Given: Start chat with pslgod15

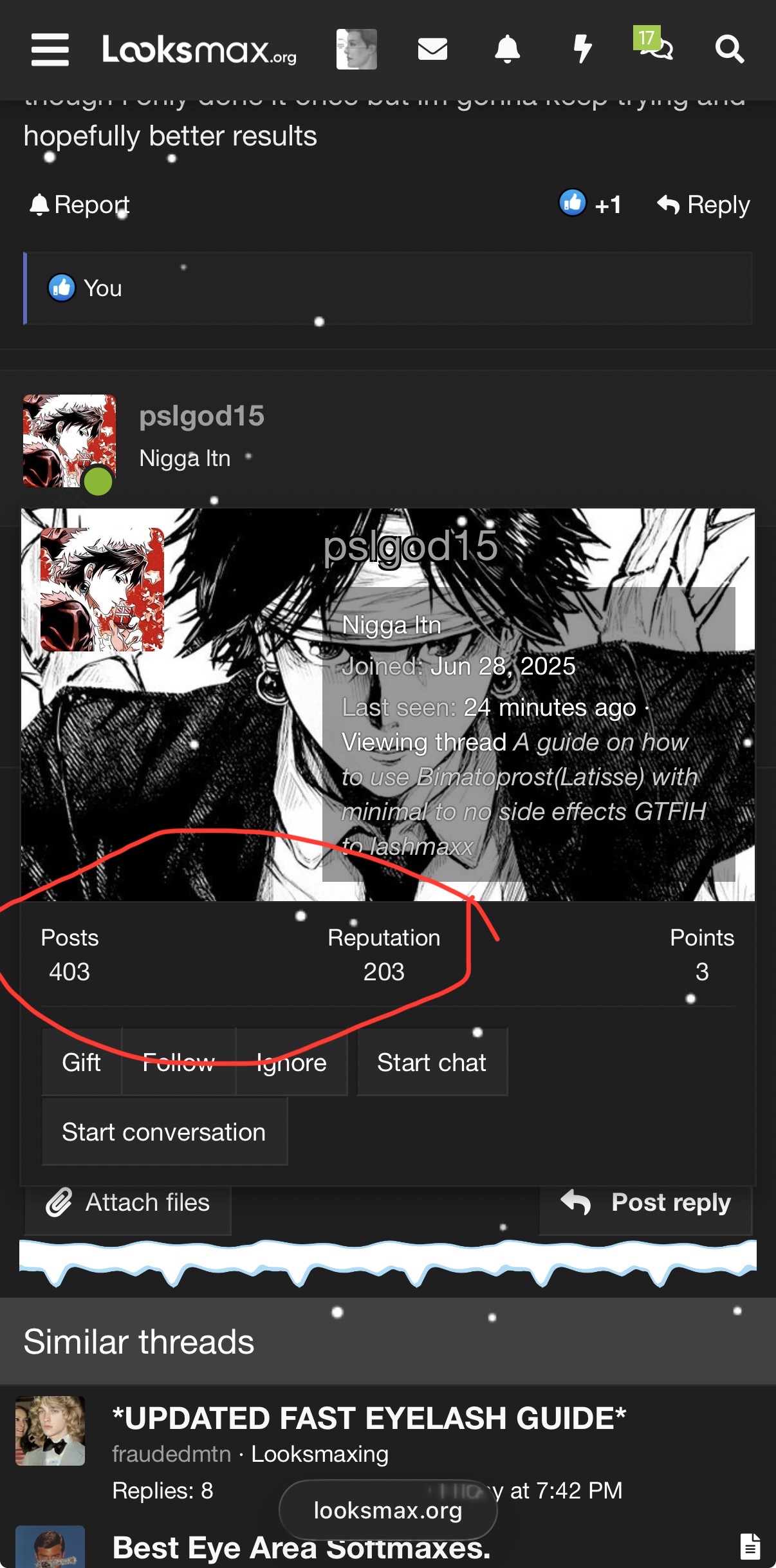Looking at the screenshot, I should pos(432,1062).
